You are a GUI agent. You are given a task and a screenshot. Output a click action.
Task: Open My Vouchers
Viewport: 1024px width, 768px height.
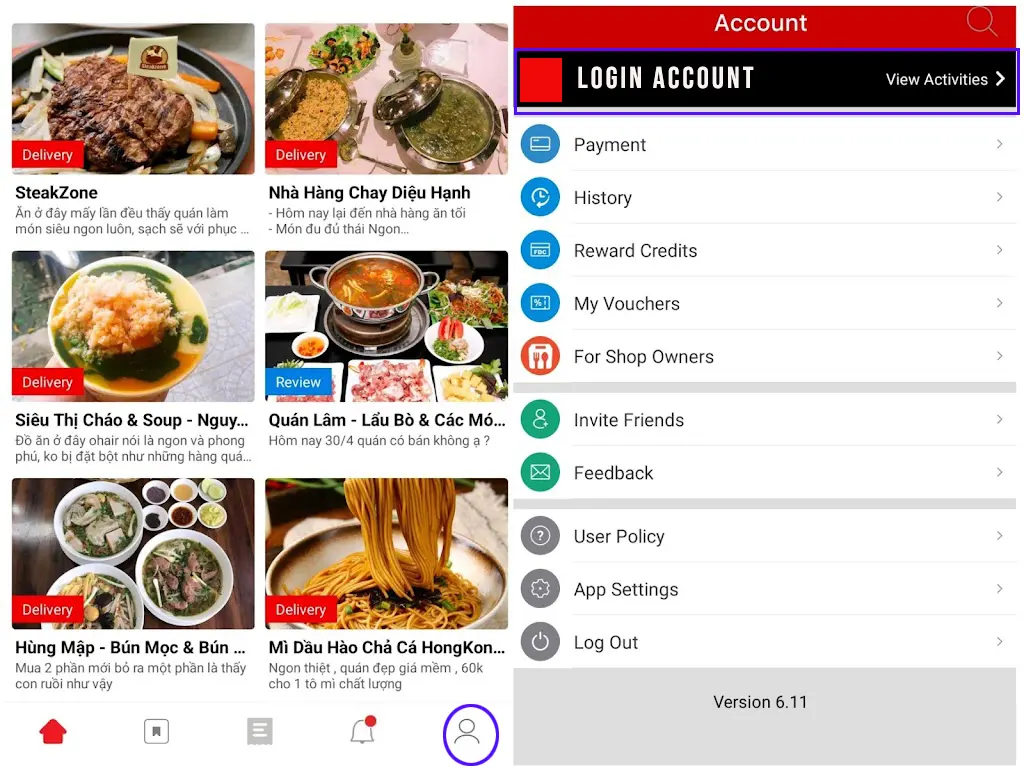point(765,304)
